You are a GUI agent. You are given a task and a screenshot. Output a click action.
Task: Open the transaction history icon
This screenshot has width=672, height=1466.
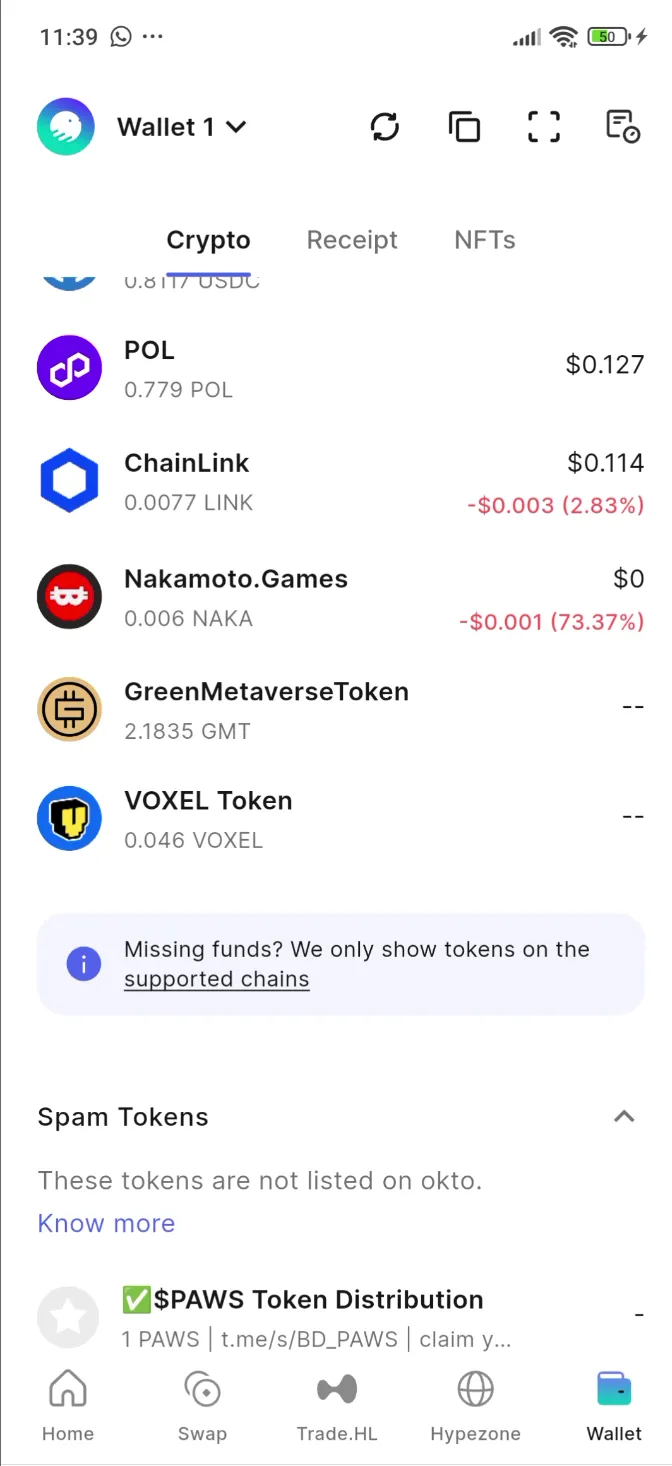[623, 127]
